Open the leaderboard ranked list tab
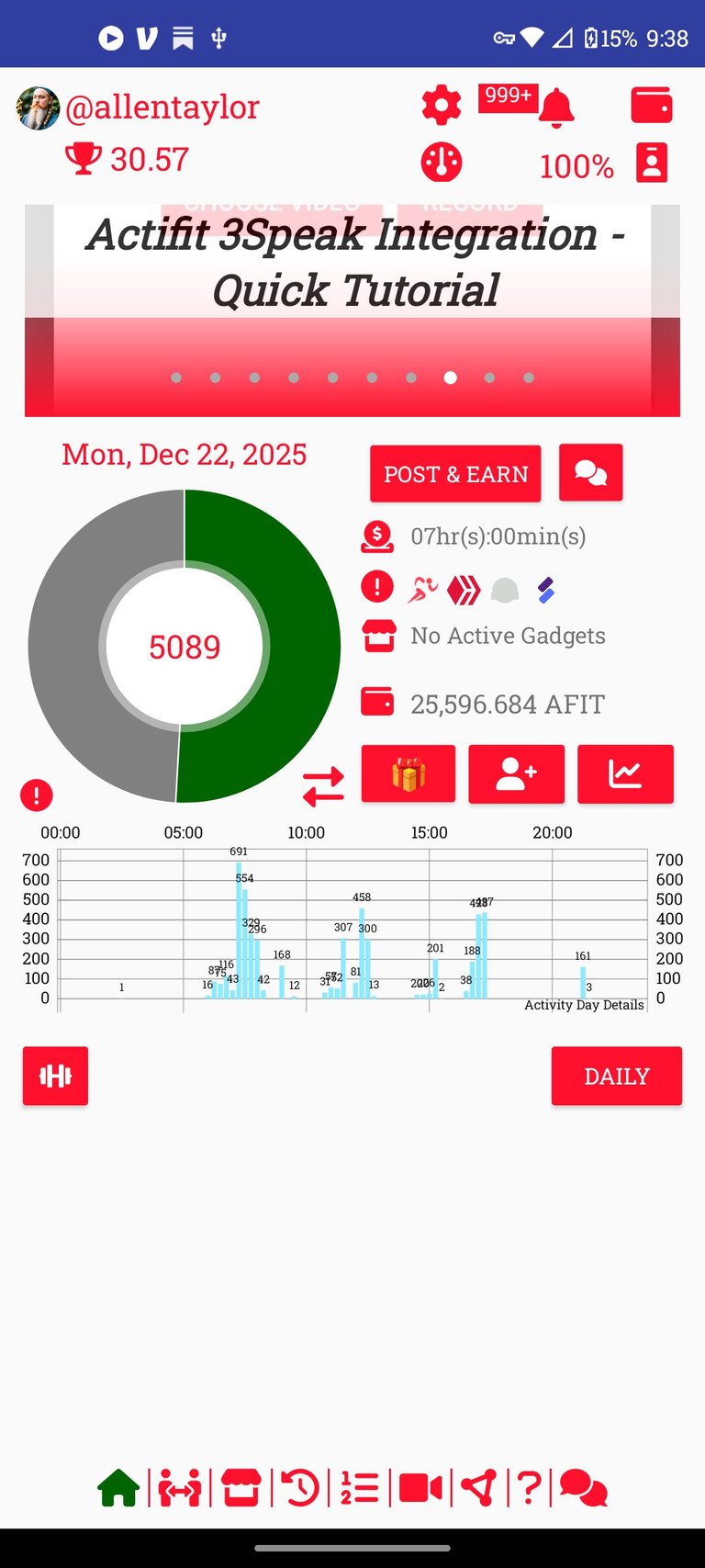Screen dimensions: 705x1568 coord(360,1487)
